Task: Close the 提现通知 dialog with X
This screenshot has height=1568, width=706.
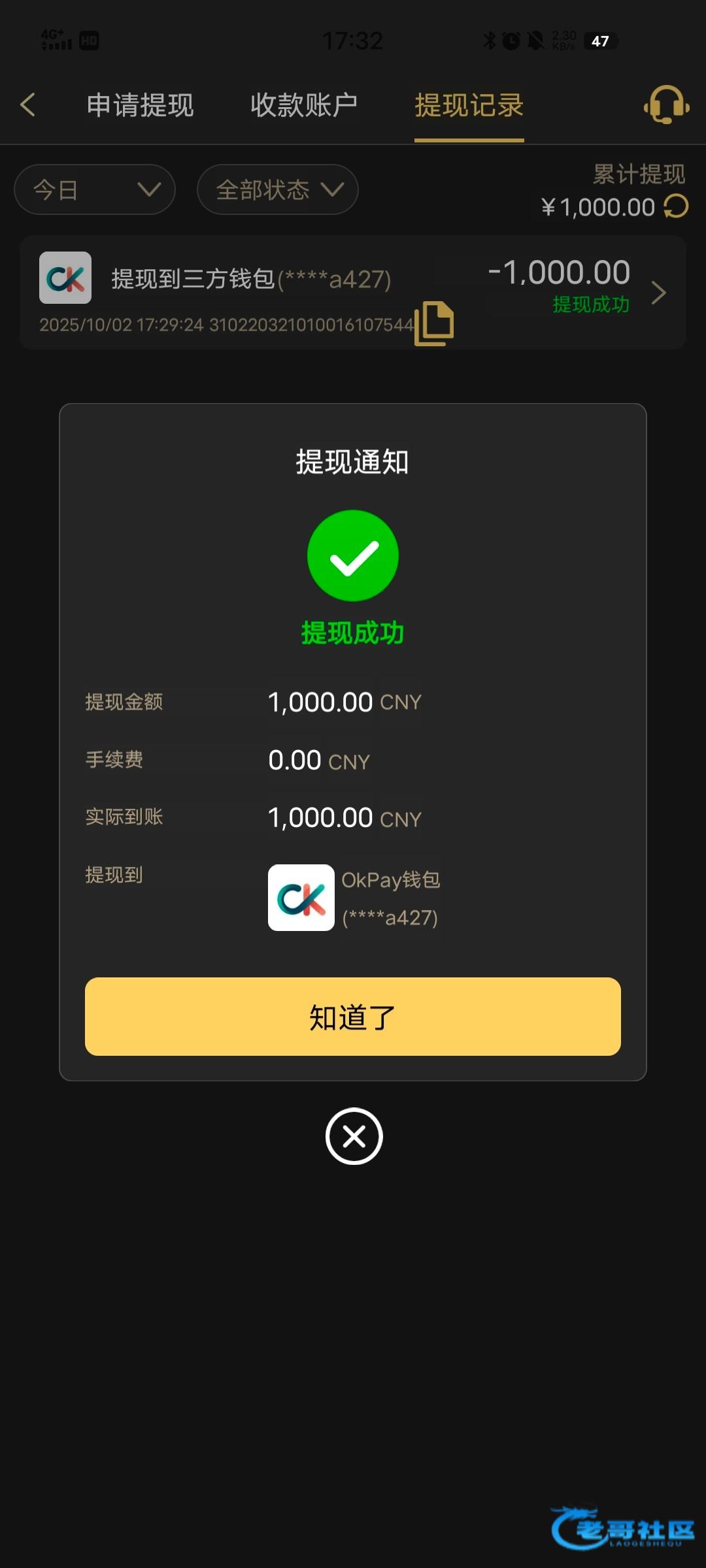Action: coord(354,1136)
